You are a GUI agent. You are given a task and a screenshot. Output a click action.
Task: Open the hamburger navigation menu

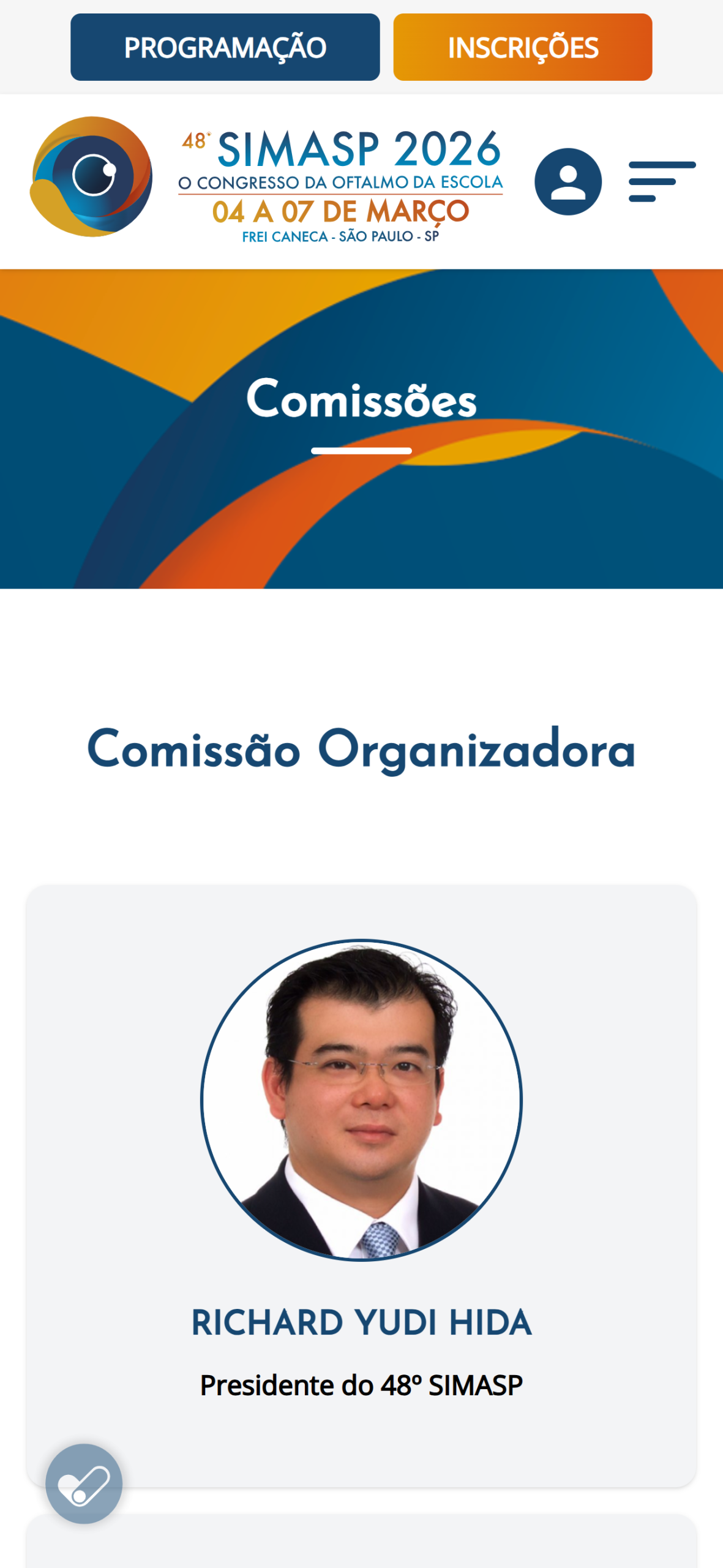pyautogui.click(x=661, y=182)
